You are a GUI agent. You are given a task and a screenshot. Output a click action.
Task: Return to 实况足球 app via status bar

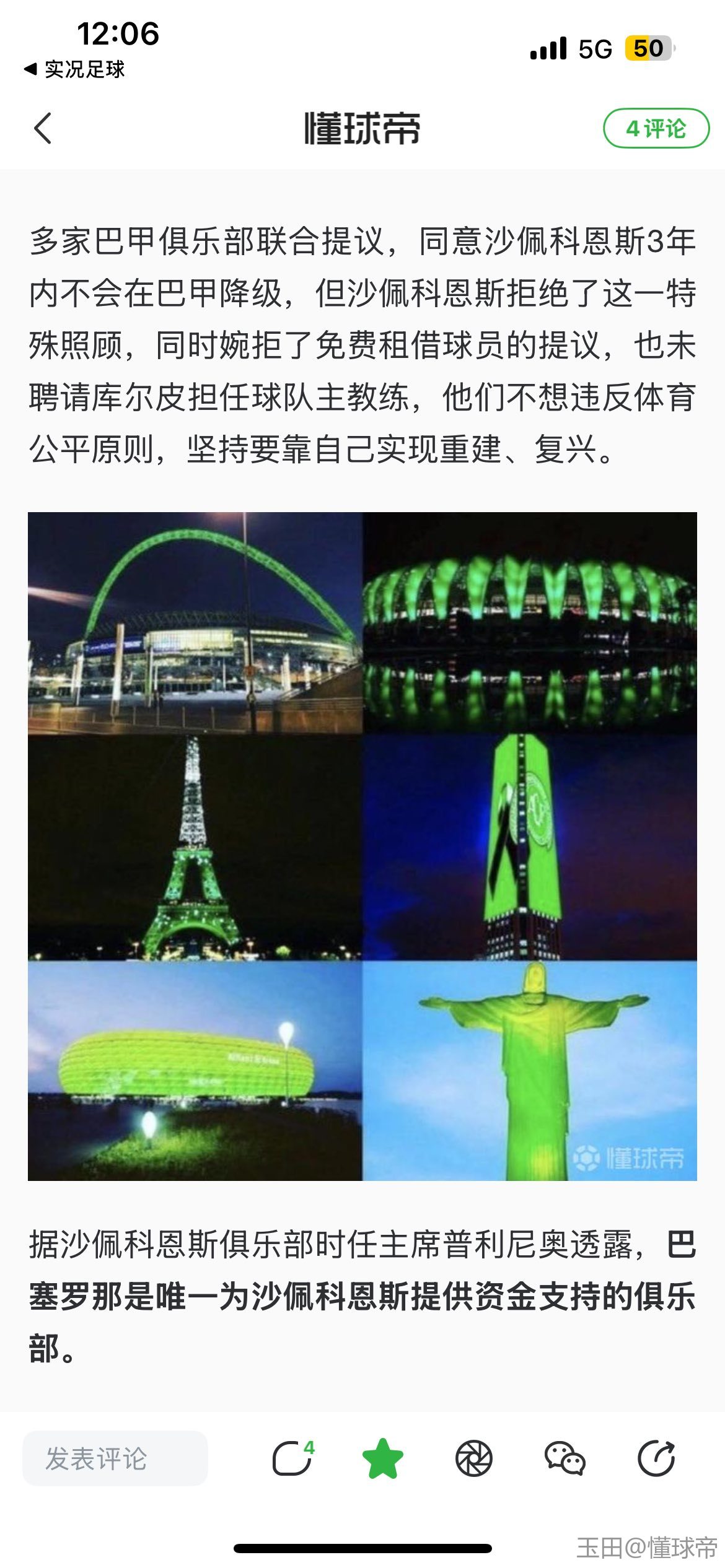74,69
